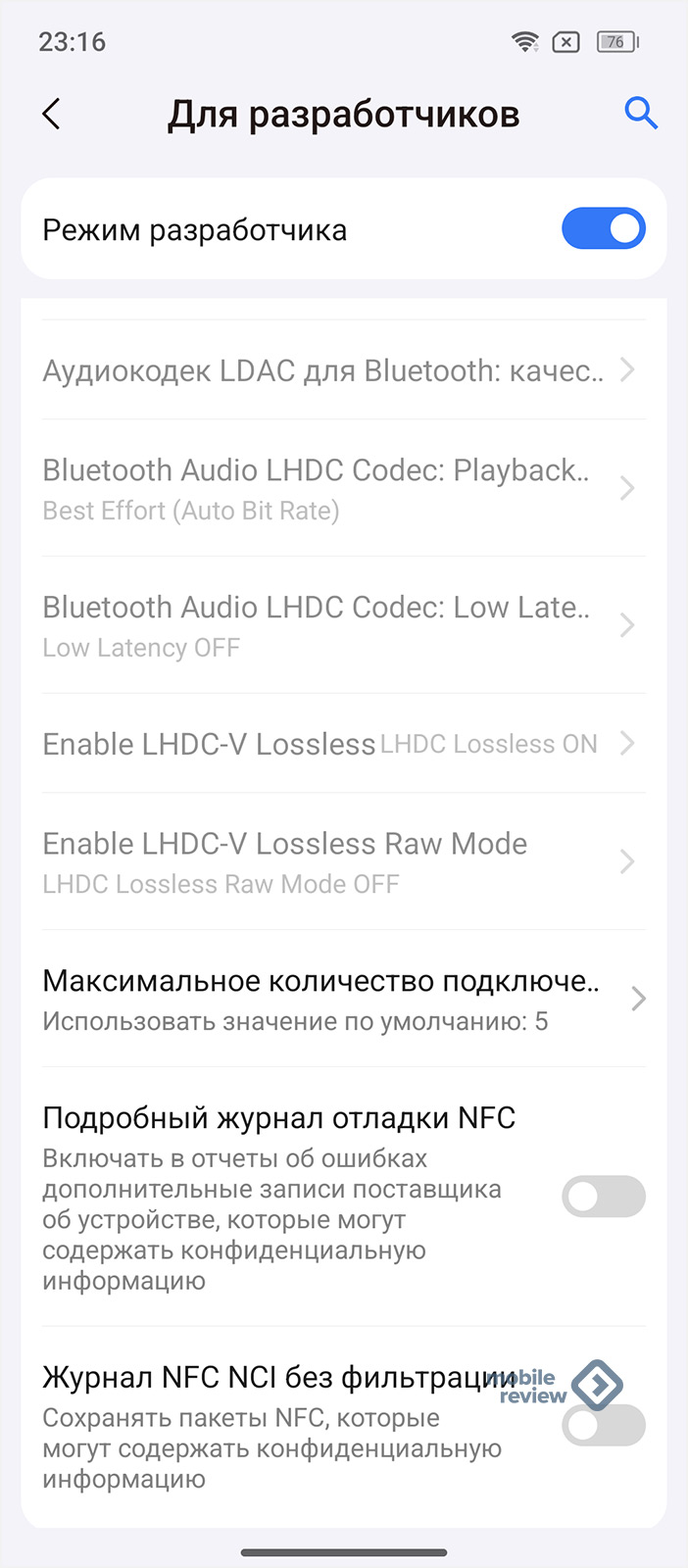
Task: Open Bluetooth Audio LHDC Codec Playback setting
Action: pos(344,488)
